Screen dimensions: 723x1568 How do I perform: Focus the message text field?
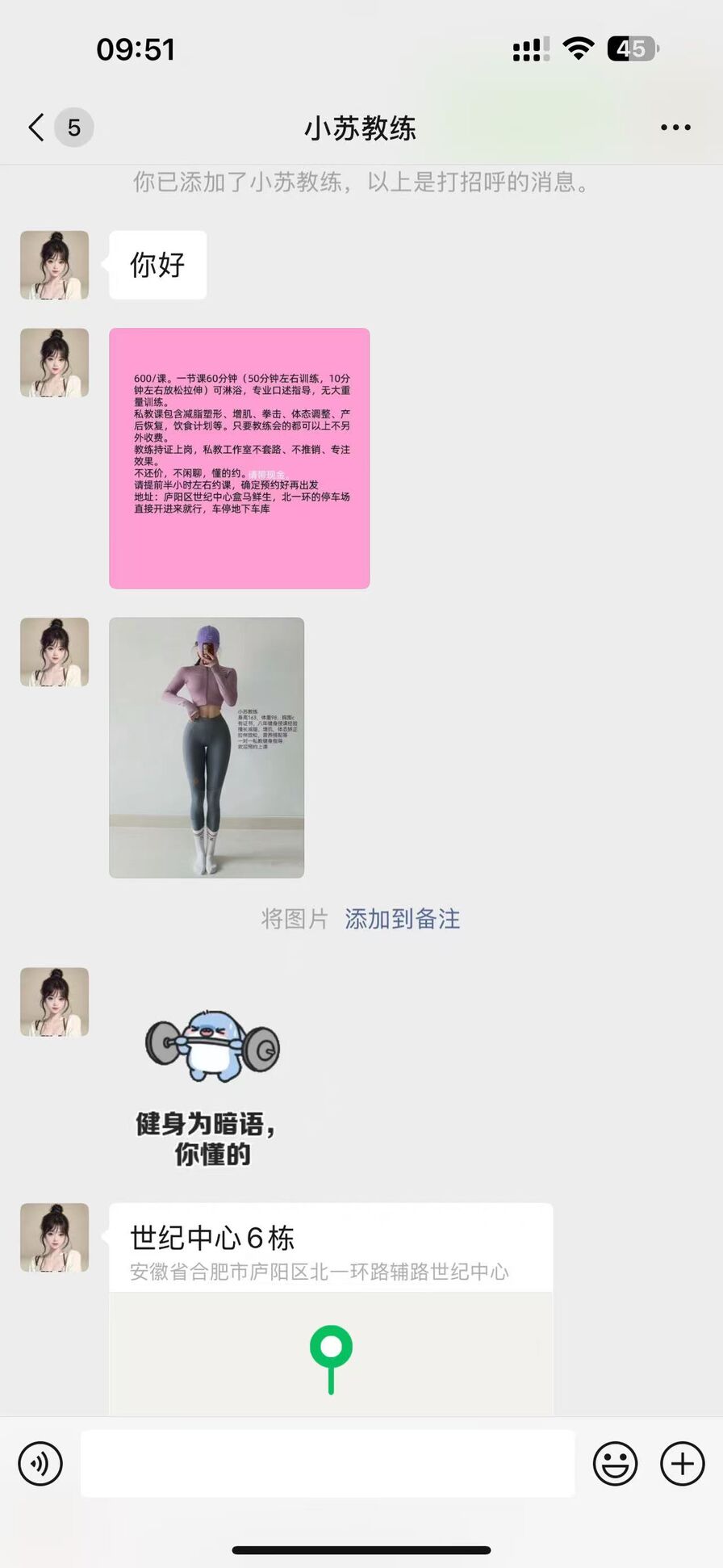pyautogui.click(x=327, y=1463)
